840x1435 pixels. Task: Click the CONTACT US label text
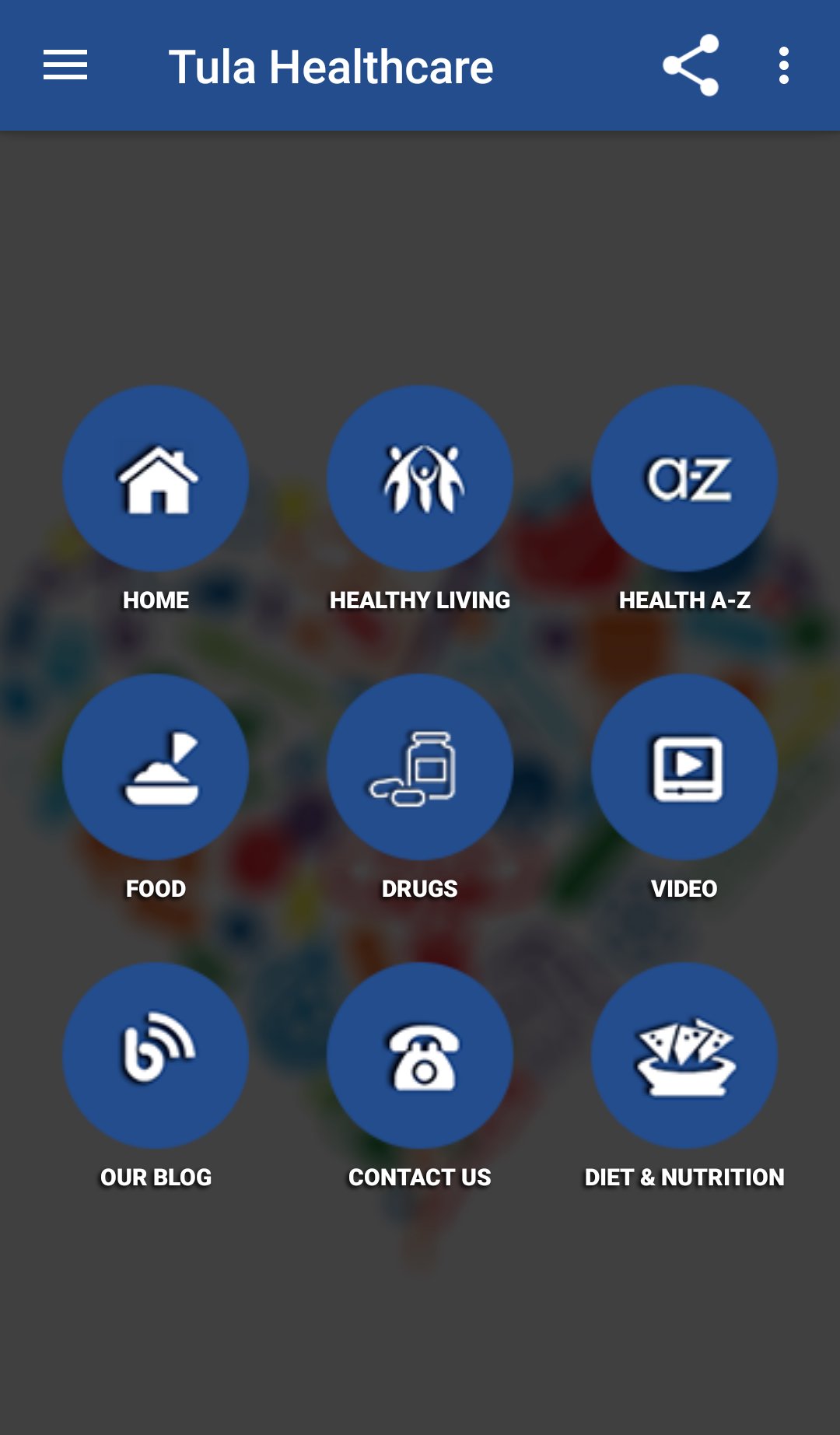419,1177
